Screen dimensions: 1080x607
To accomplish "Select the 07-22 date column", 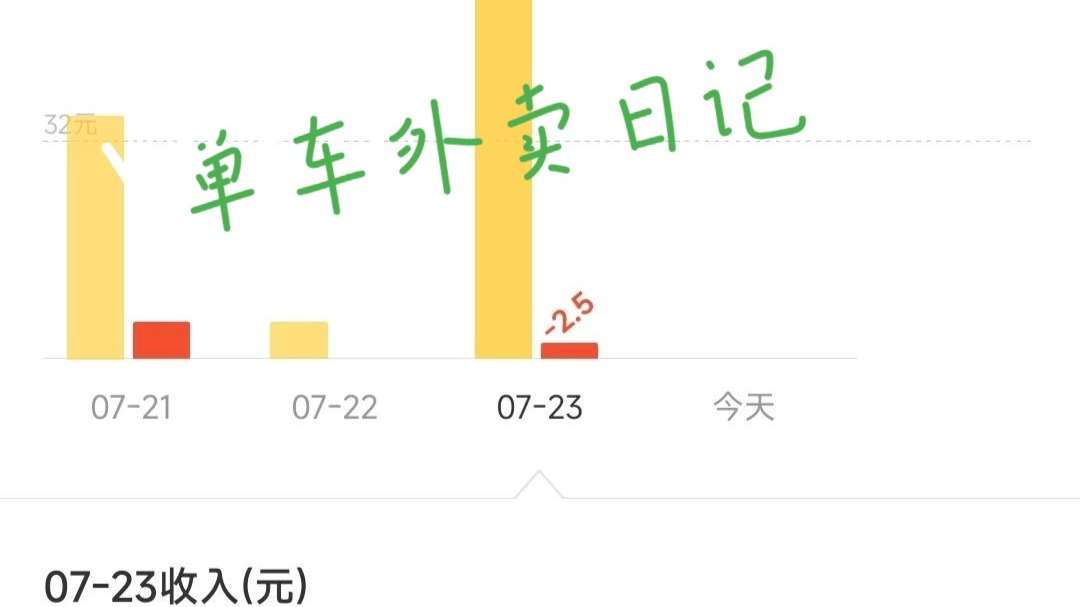I will (x=335, y=407).
